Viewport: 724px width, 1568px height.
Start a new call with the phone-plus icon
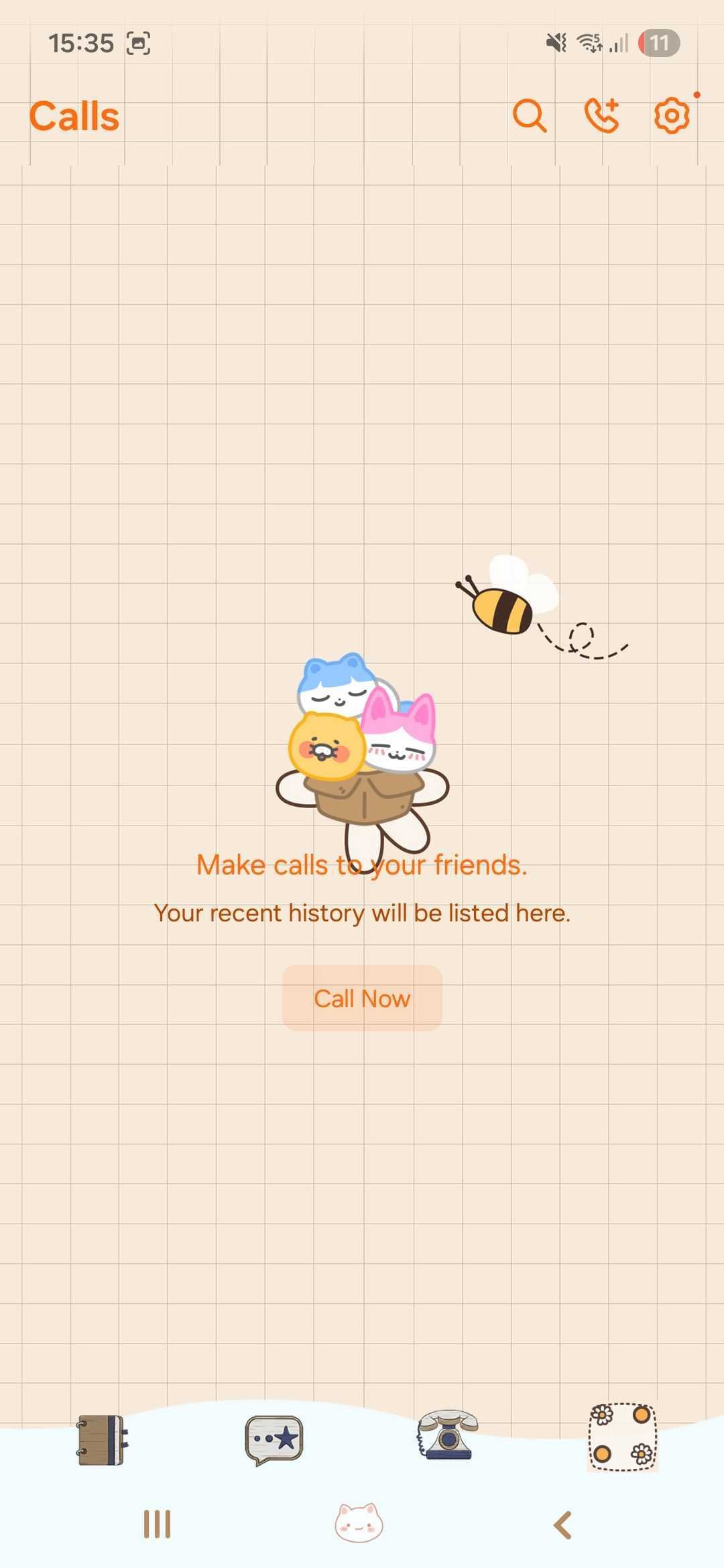601,116
